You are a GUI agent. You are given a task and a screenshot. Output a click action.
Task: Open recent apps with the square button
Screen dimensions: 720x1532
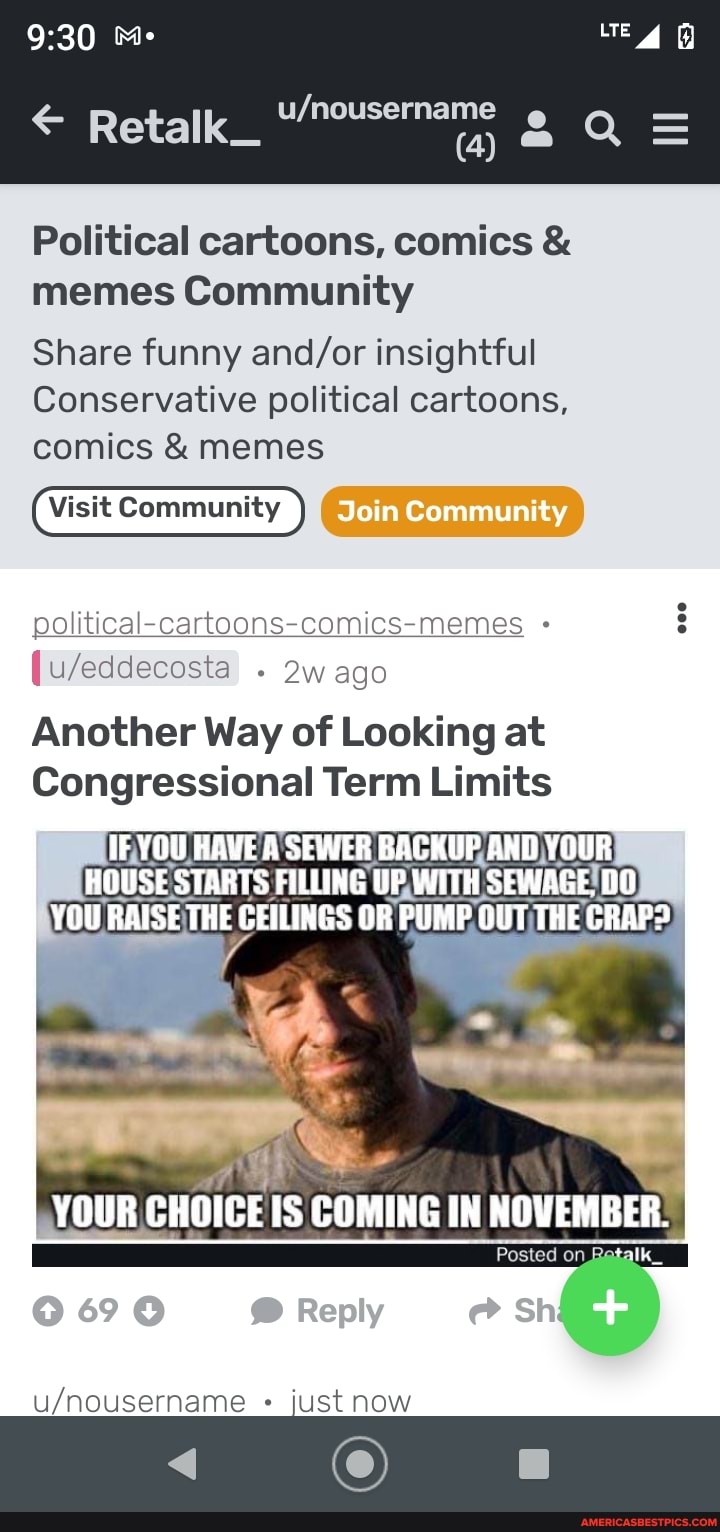(534, 1464)
